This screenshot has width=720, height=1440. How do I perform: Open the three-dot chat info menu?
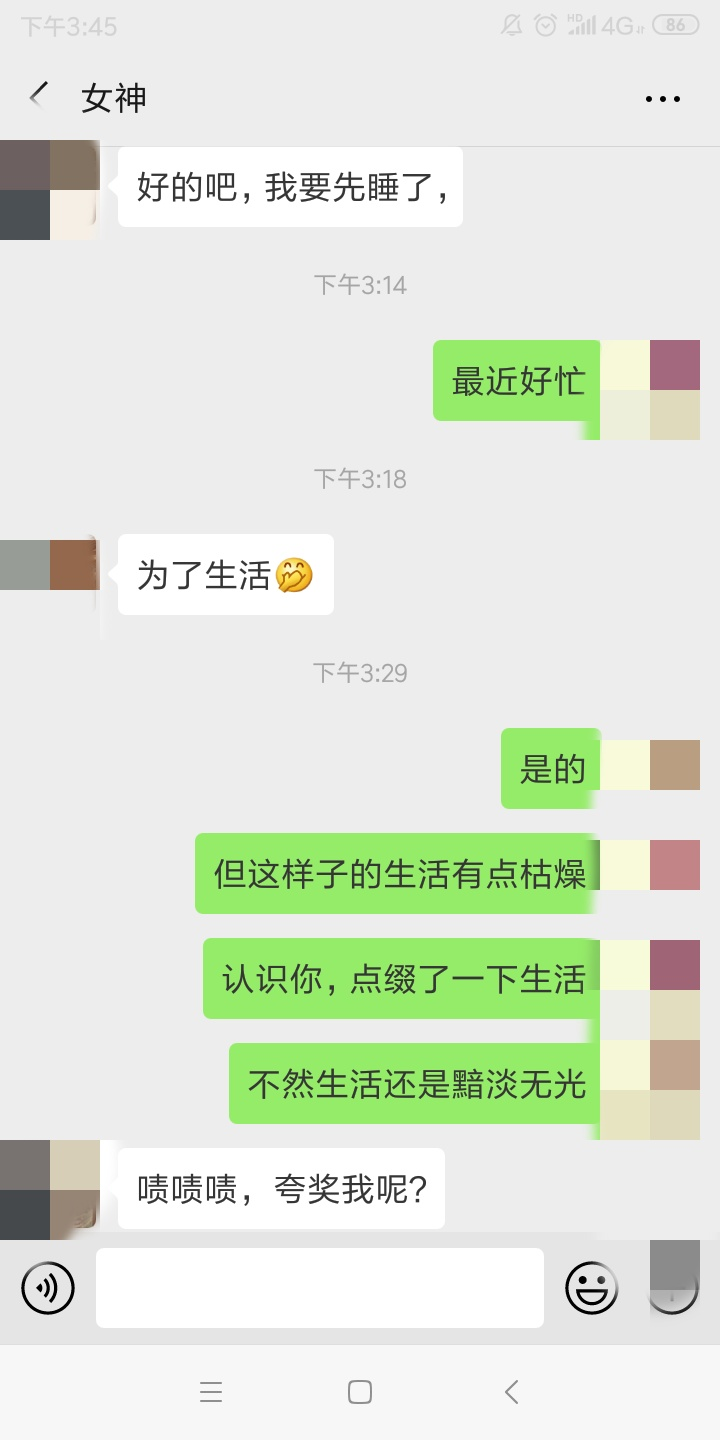(662, 99)
